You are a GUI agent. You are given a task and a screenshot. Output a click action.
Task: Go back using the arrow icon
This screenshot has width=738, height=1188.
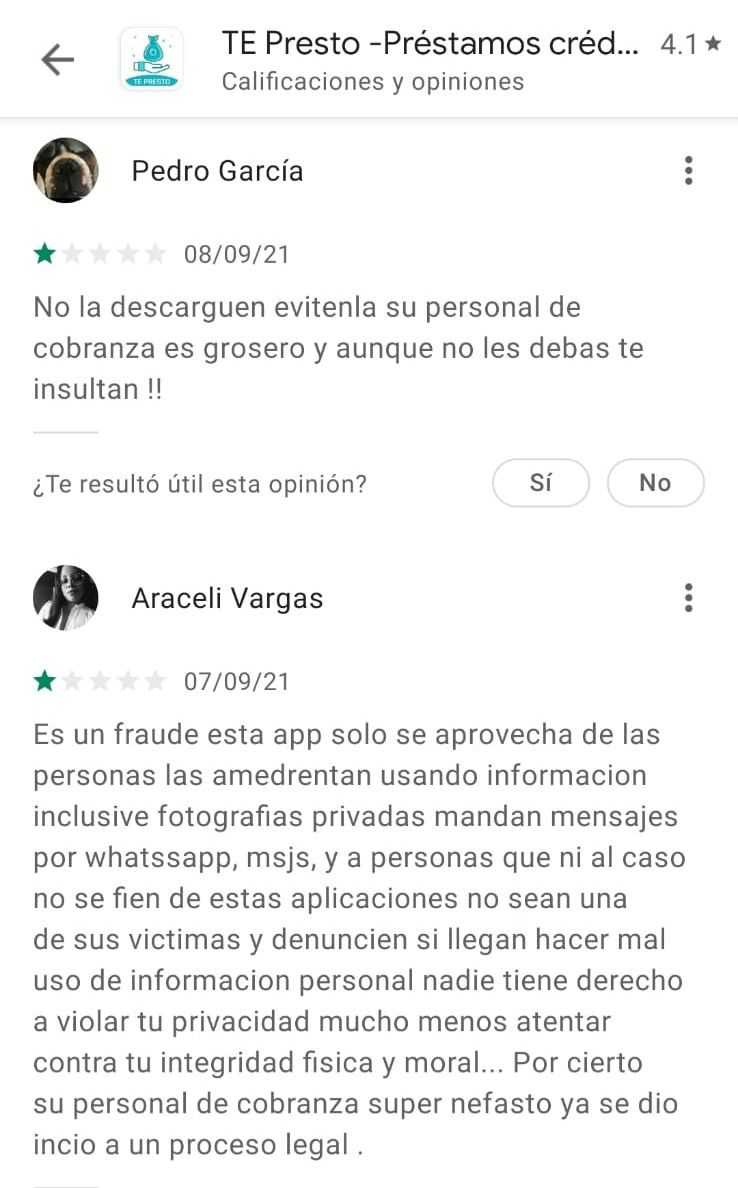click(57, 60)
